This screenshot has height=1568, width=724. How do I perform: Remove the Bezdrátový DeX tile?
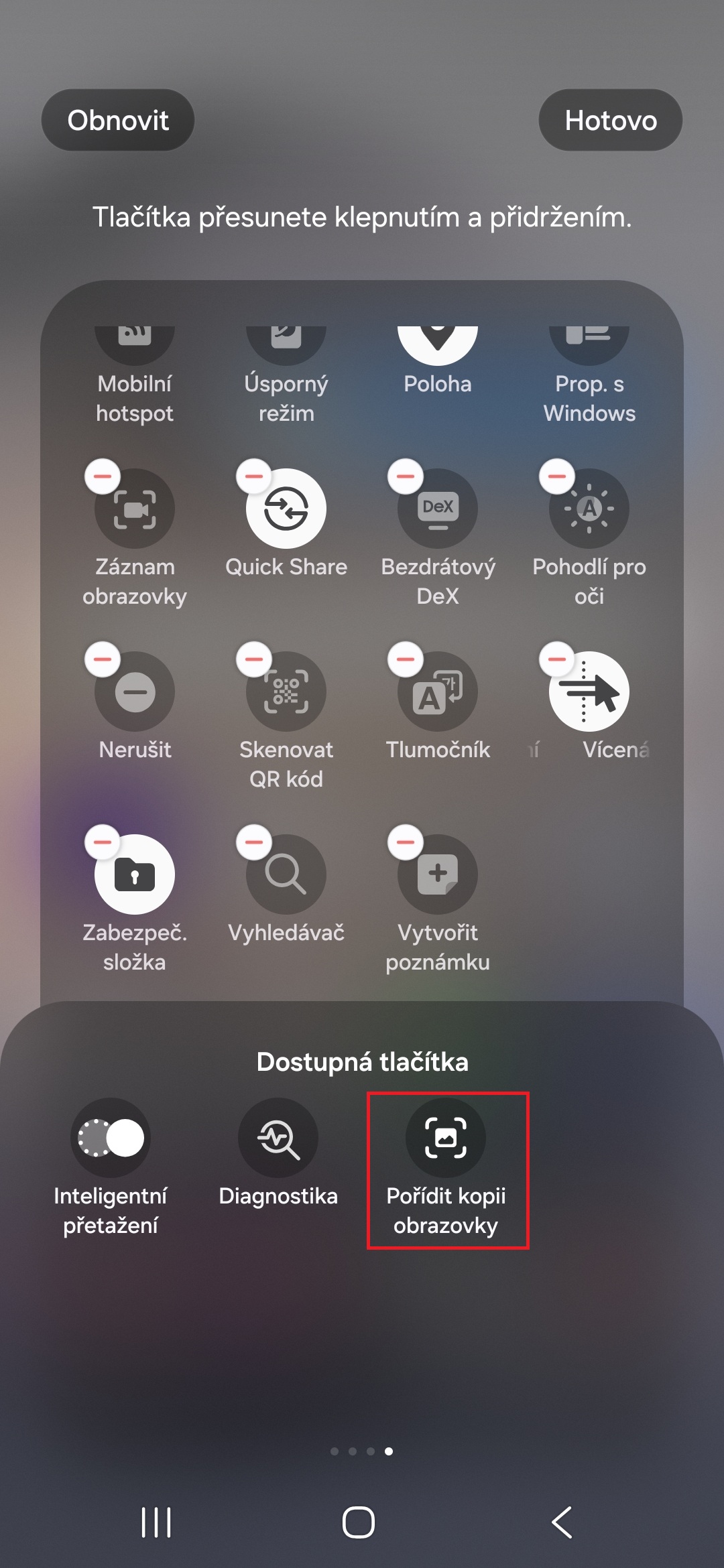tap(406, 476)
